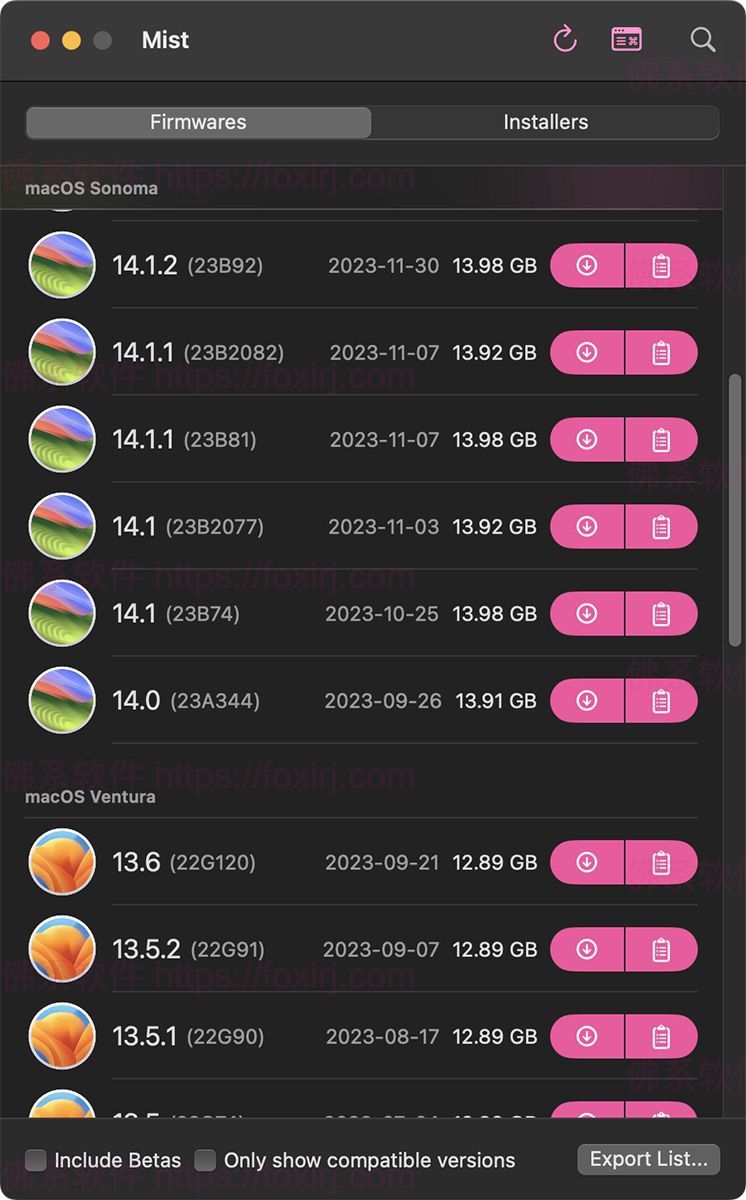This screenshot has width=746, height=1200.
Task: Check Only show compatible versions
Action: click(205, 1160)
